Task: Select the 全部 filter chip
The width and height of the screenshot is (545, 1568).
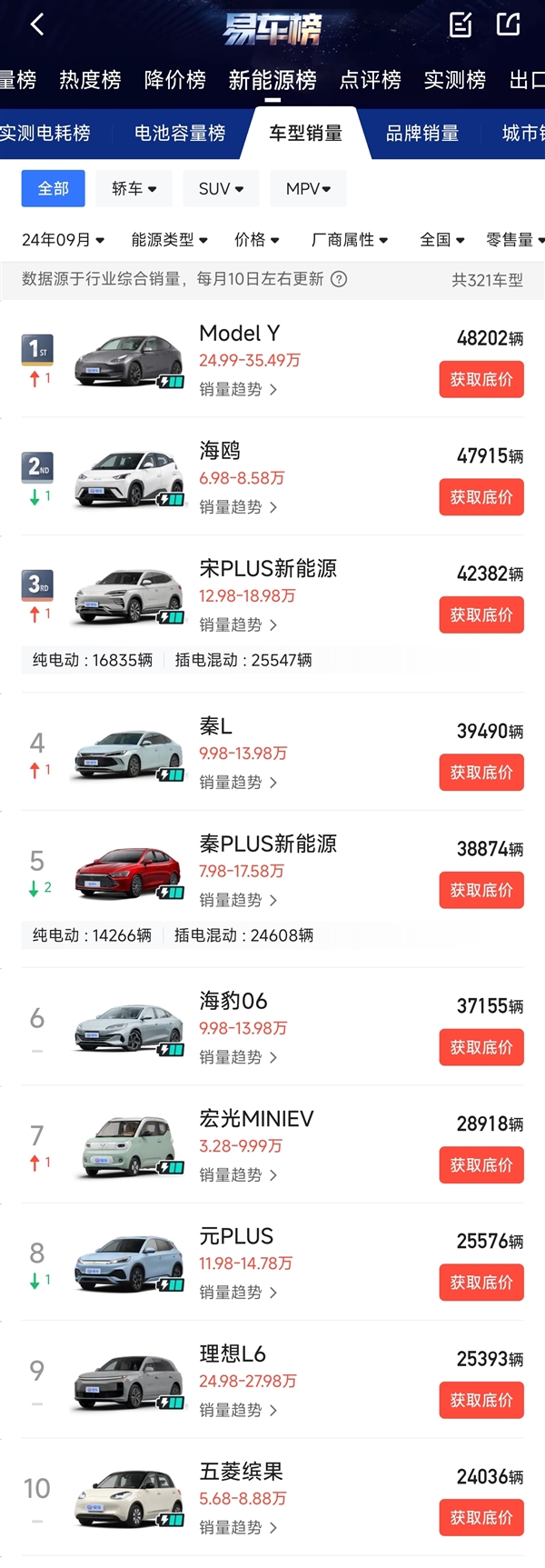Action: (x=53, y=188)
